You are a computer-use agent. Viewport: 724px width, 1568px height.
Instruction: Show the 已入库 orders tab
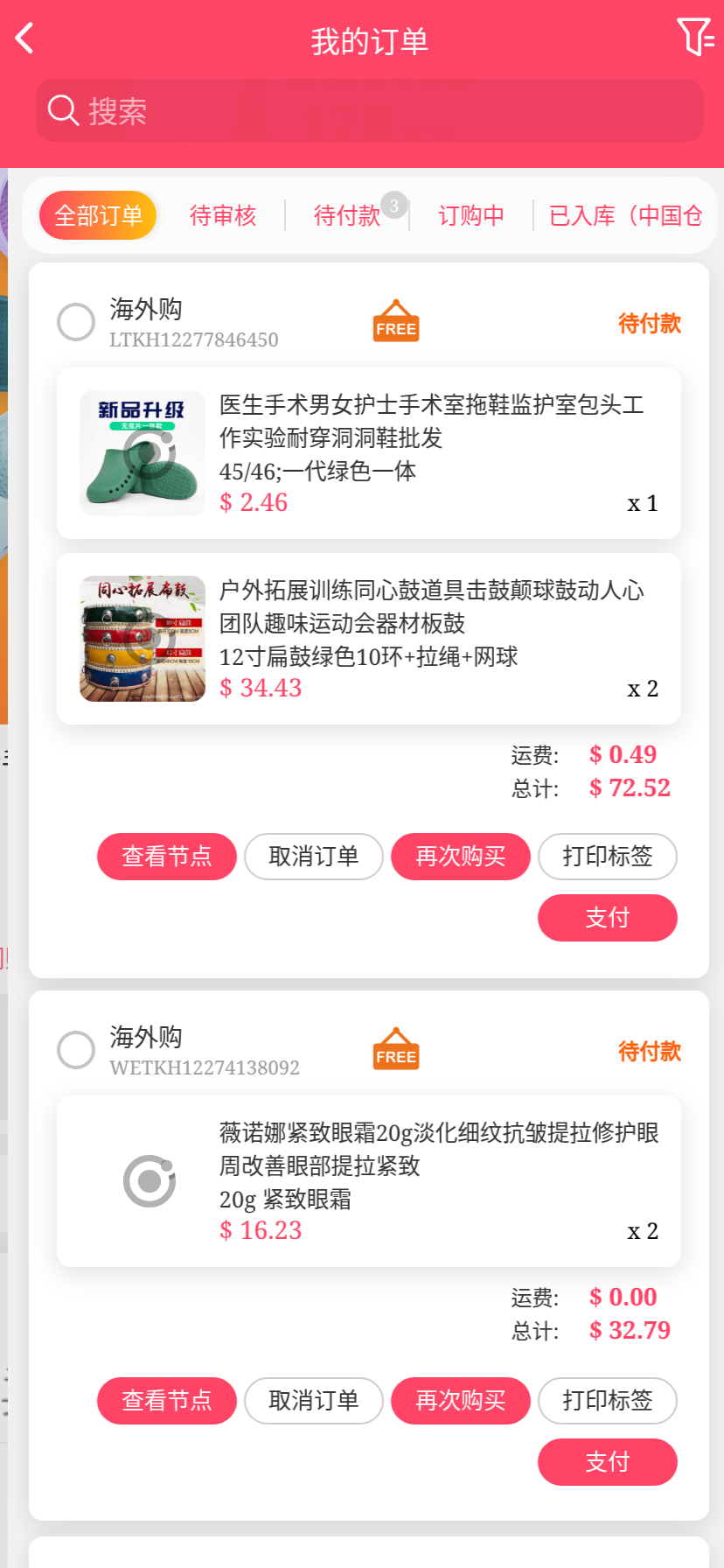pos(624,215)
